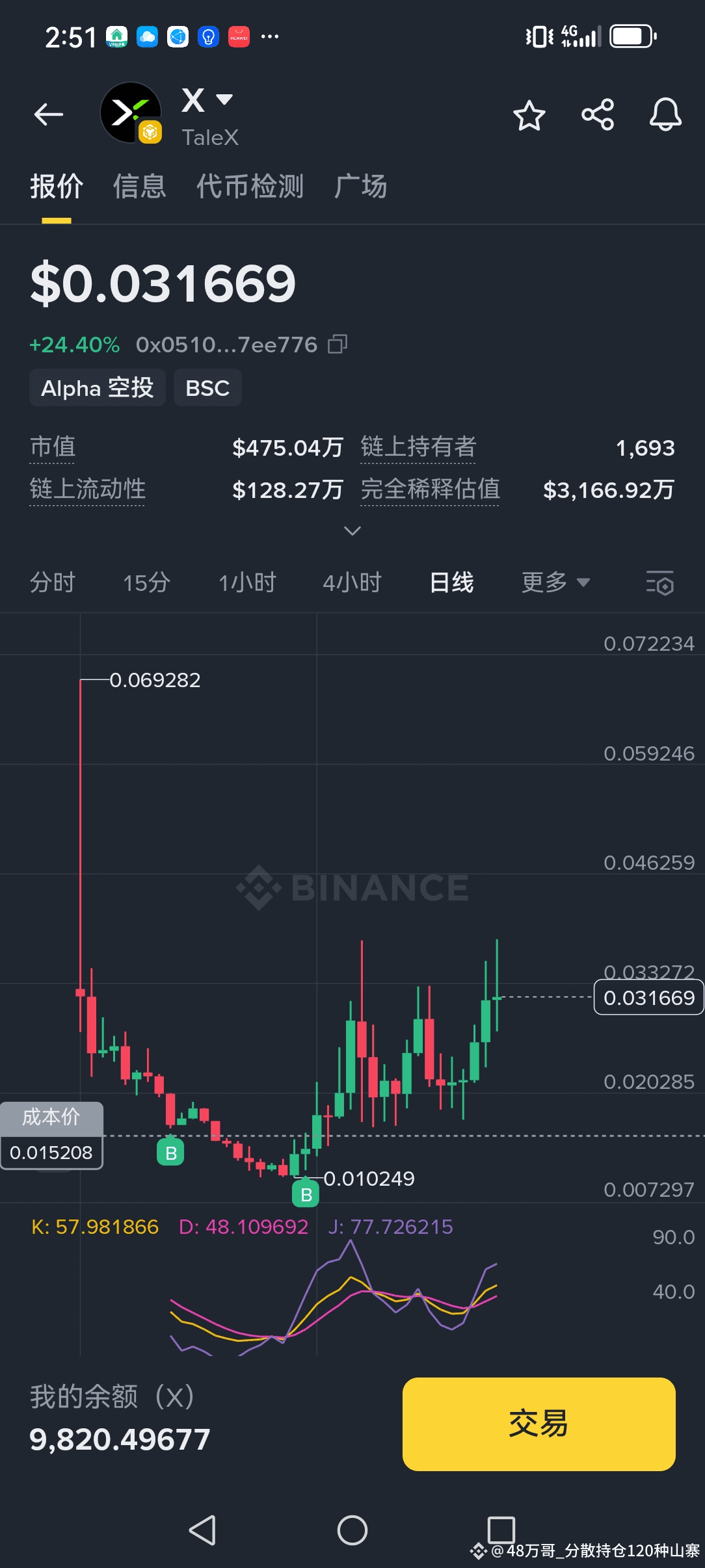Image resolution: width=705 pixels, height=1568 pixels.
Task: Select the 分时 chart interval
Action: (53, 582)
